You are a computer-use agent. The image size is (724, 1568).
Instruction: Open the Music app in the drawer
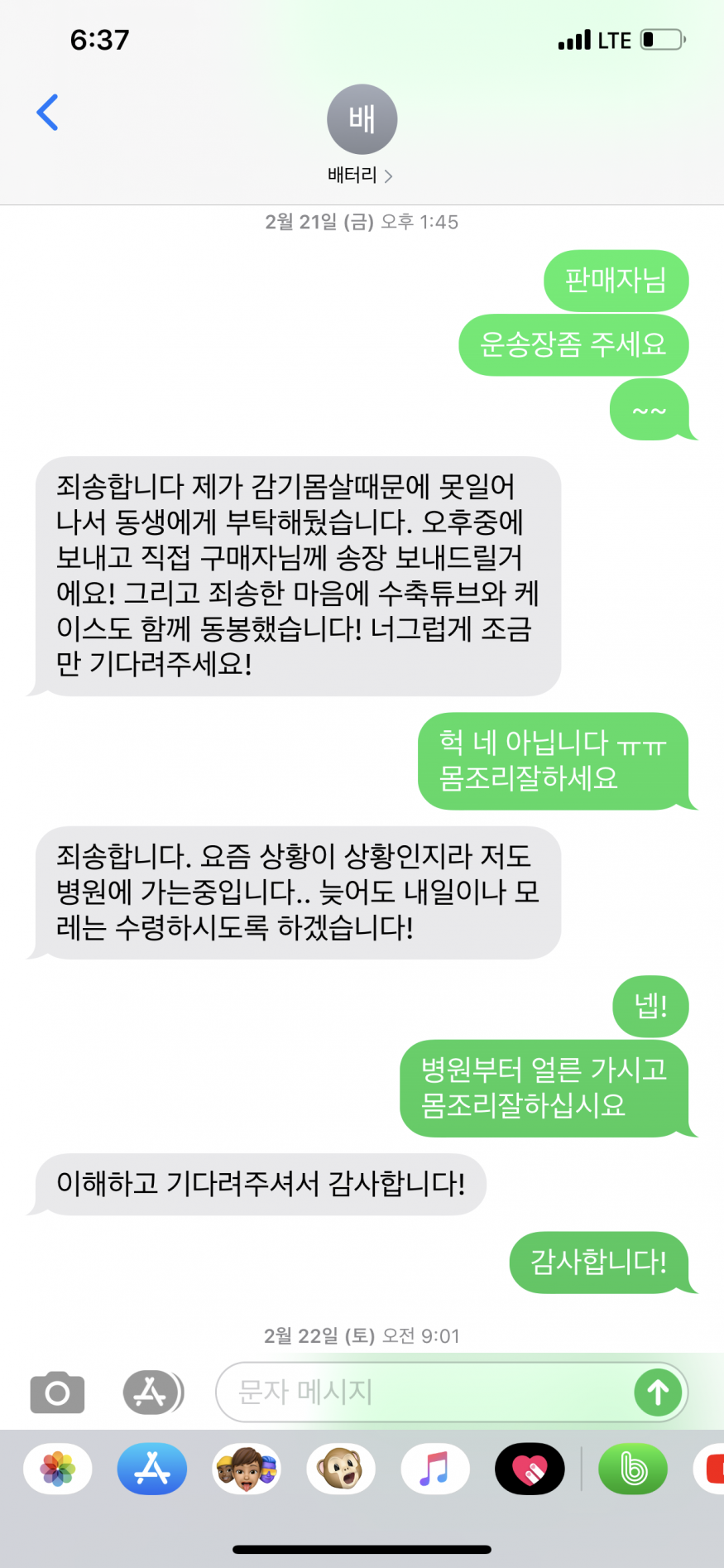435,1469
